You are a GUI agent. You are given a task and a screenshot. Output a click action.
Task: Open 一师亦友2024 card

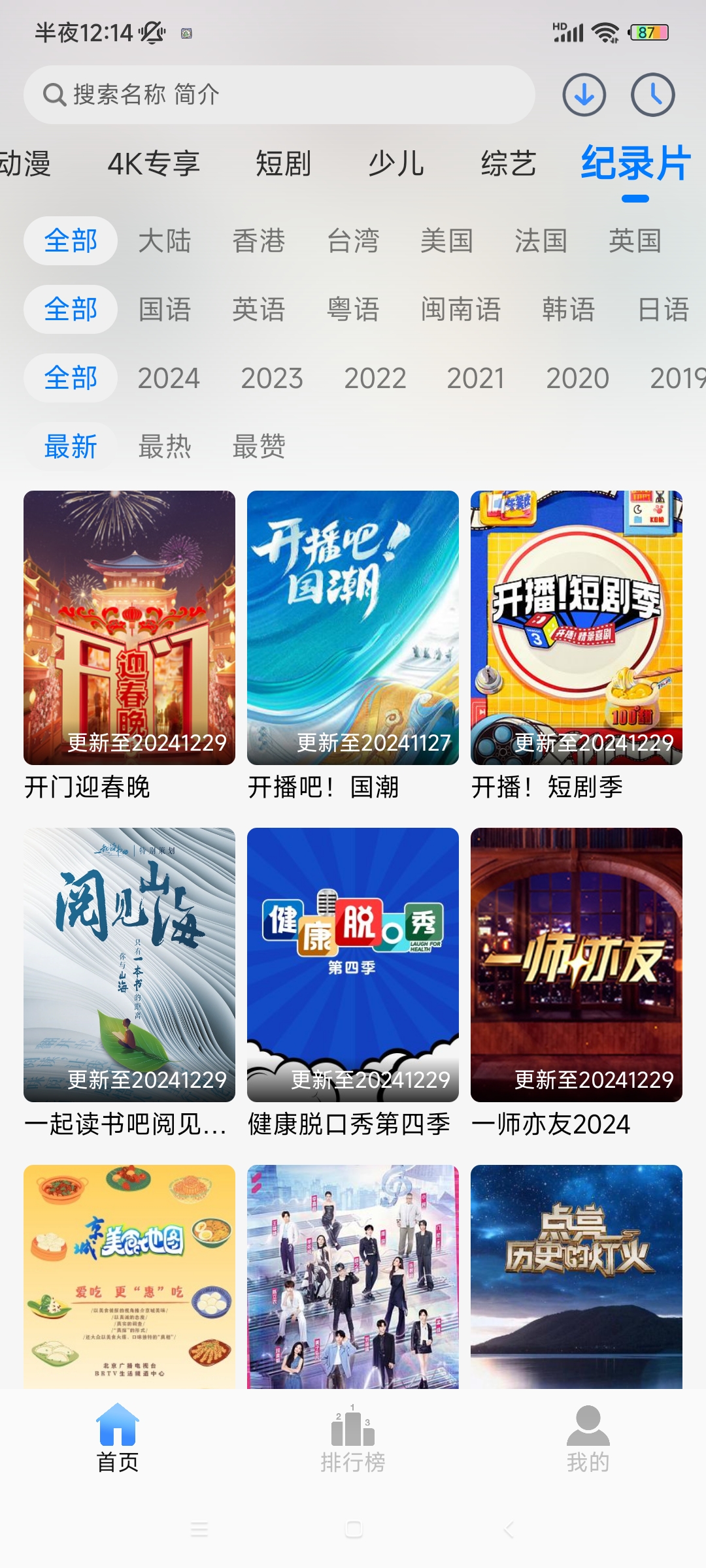[x=577, y=965]
